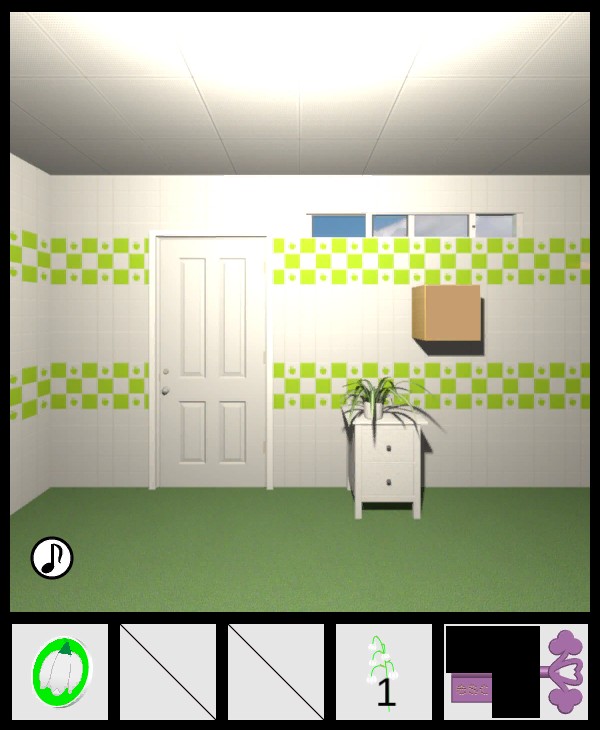Viewport: 600px width, 730px height.
Task: Toggle the music note sound button
Action: tap(52, 558)
